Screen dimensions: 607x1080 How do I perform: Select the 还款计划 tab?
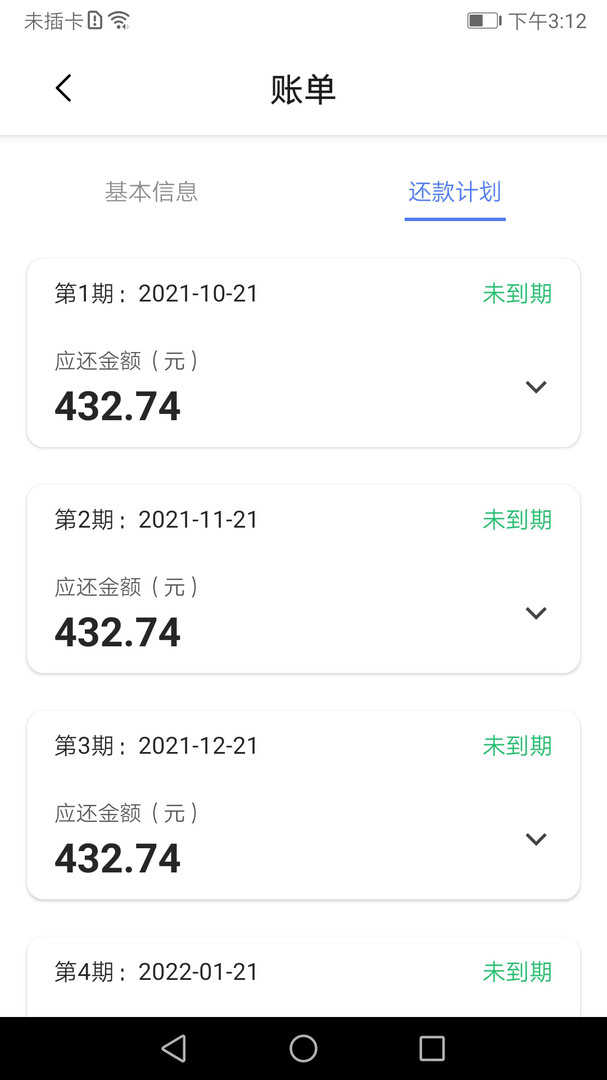455,192
